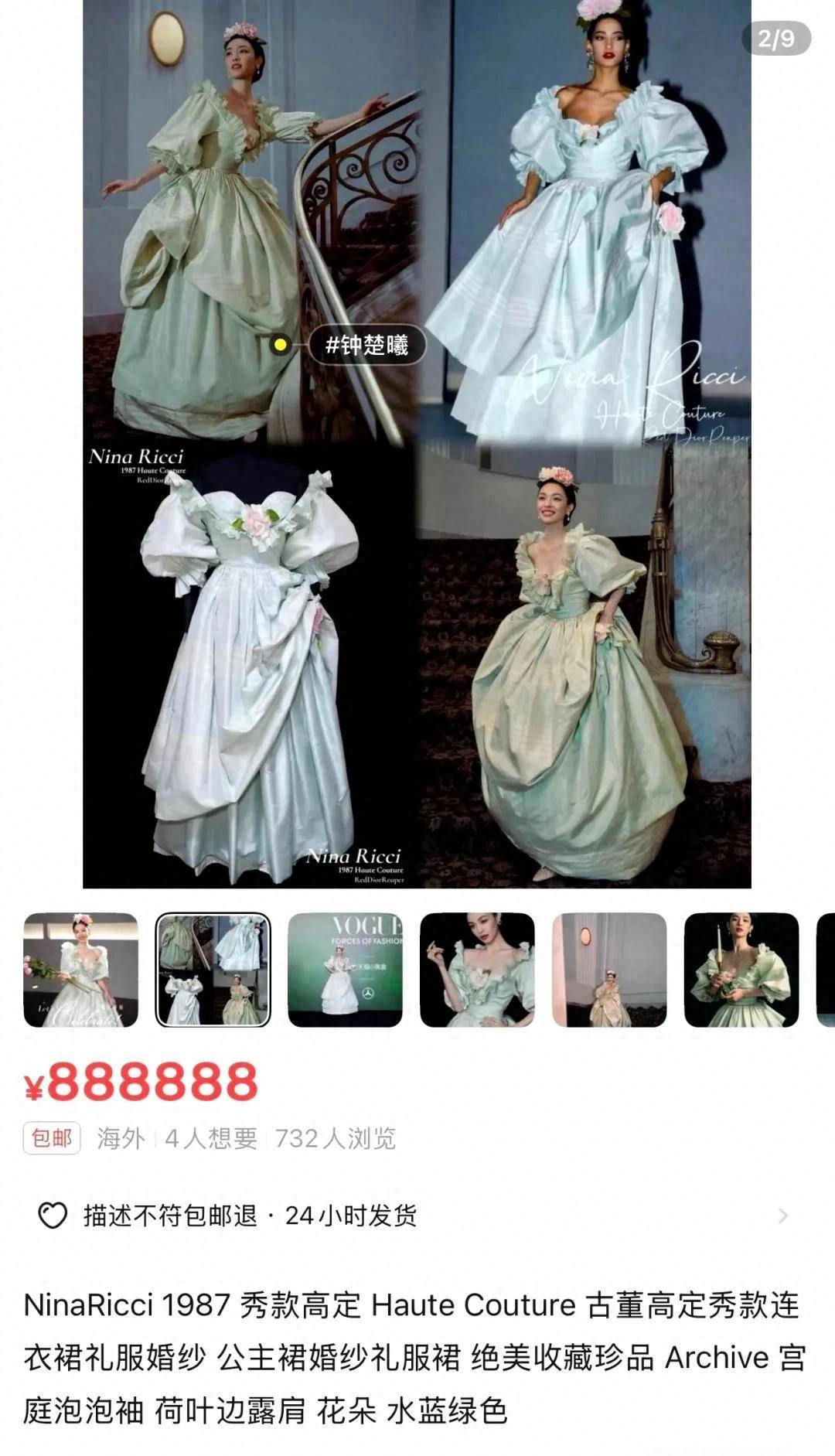Select the first thumbnail with pink bouquet
The height and width of the screenshot is (1456, 835).
click(x=81, y=970)
